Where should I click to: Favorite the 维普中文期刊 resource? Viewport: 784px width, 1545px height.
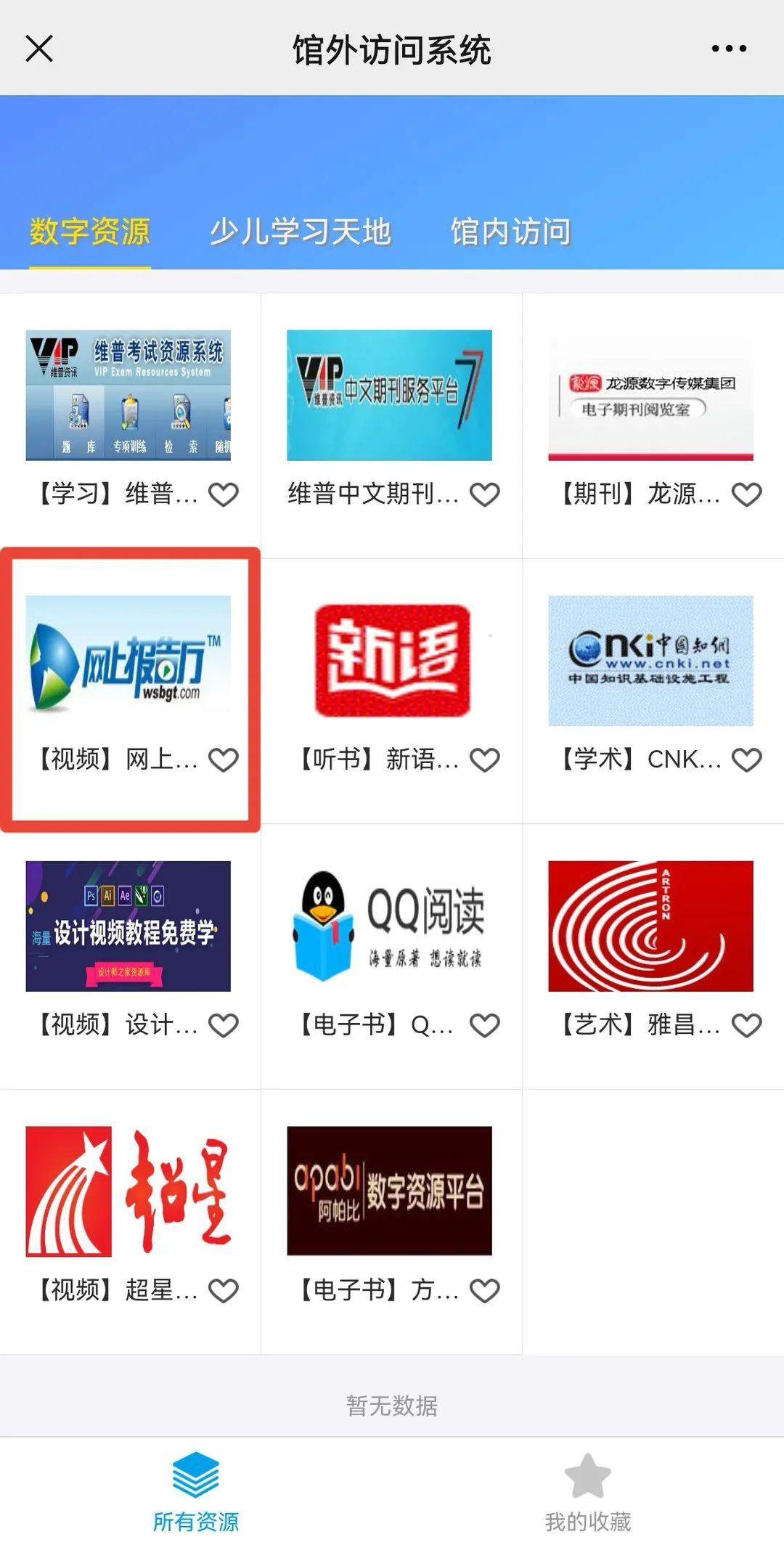click(x=485, y=494)
